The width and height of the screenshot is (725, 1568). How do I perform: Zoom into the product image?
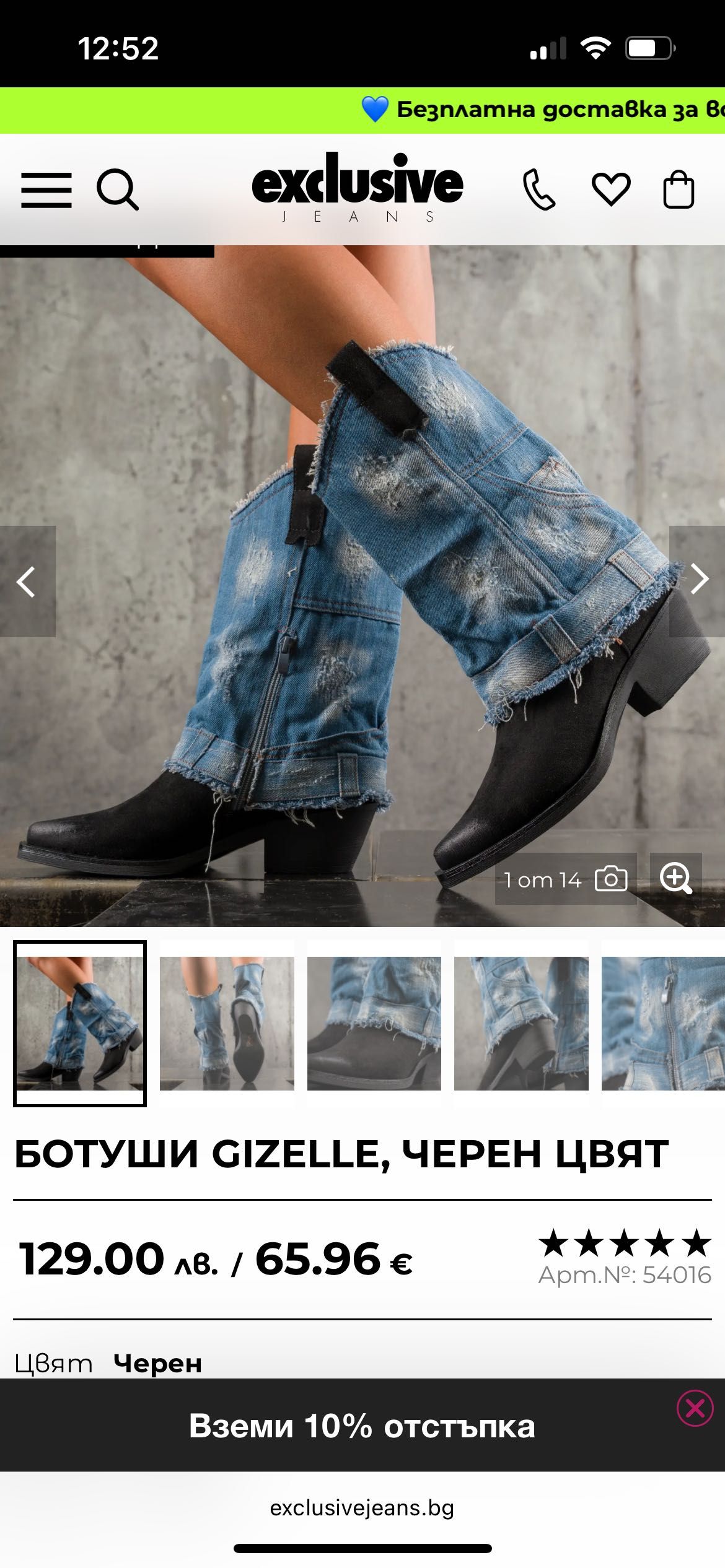click(x=675, y=878)
